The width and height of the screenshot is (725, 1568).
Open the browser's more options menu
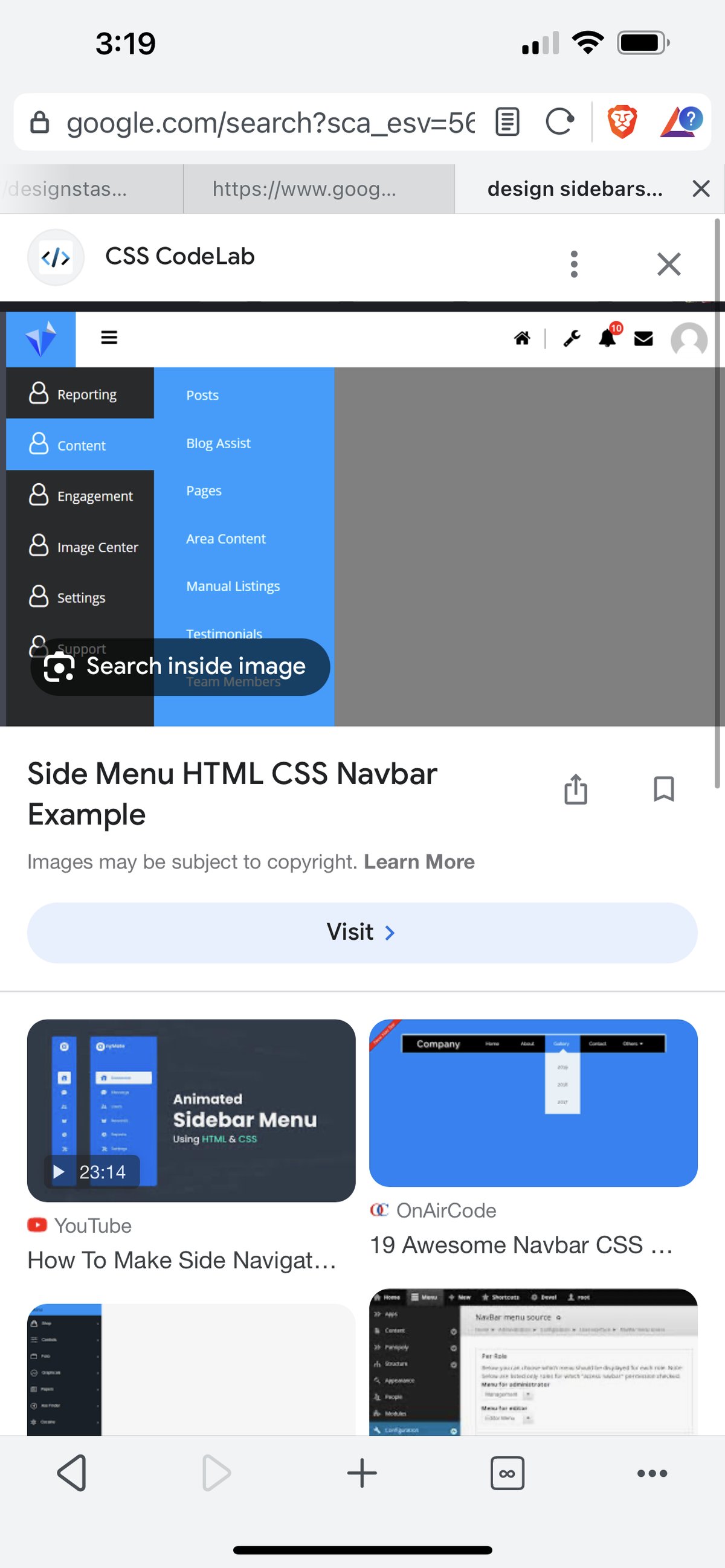[652, 1473]
